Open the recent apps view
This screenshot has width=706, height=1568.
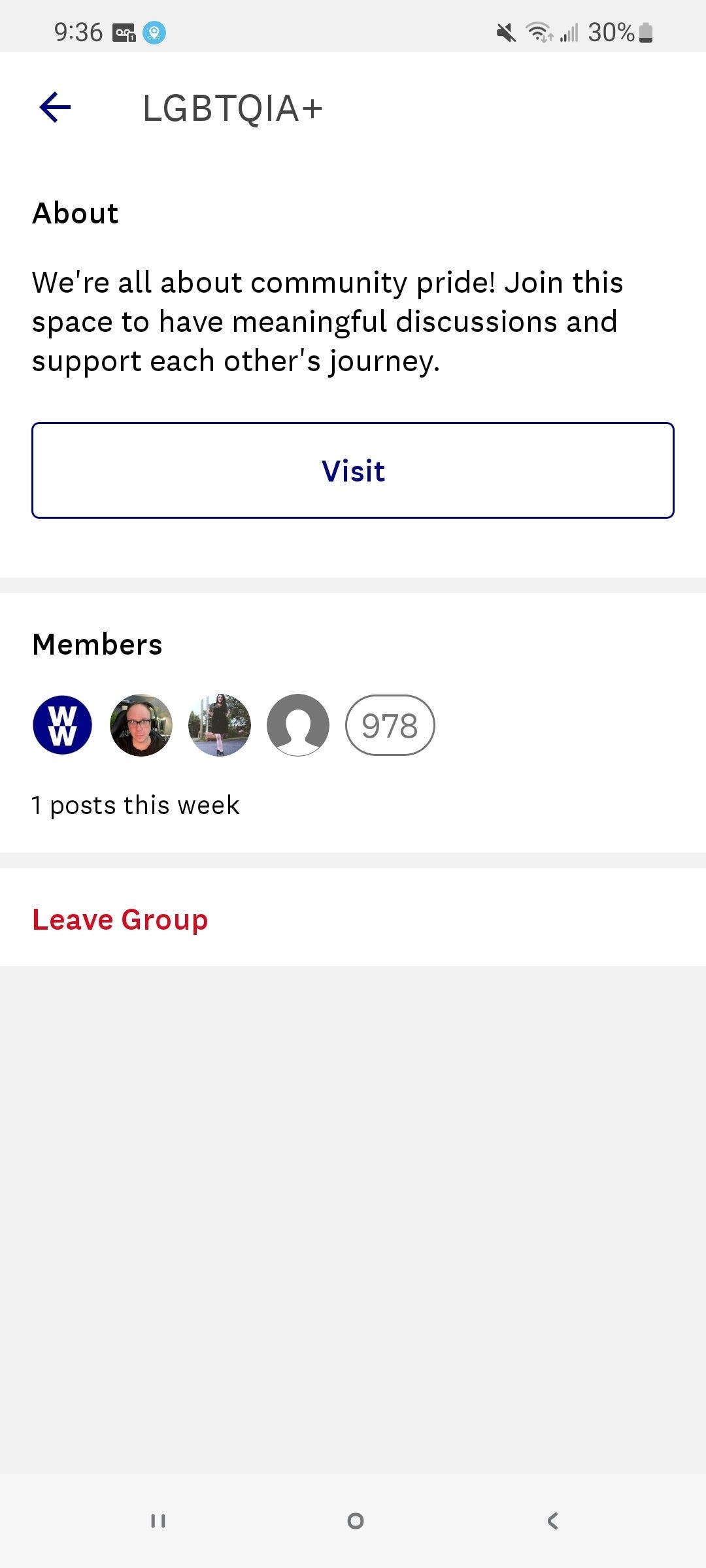coord(158,1521)
